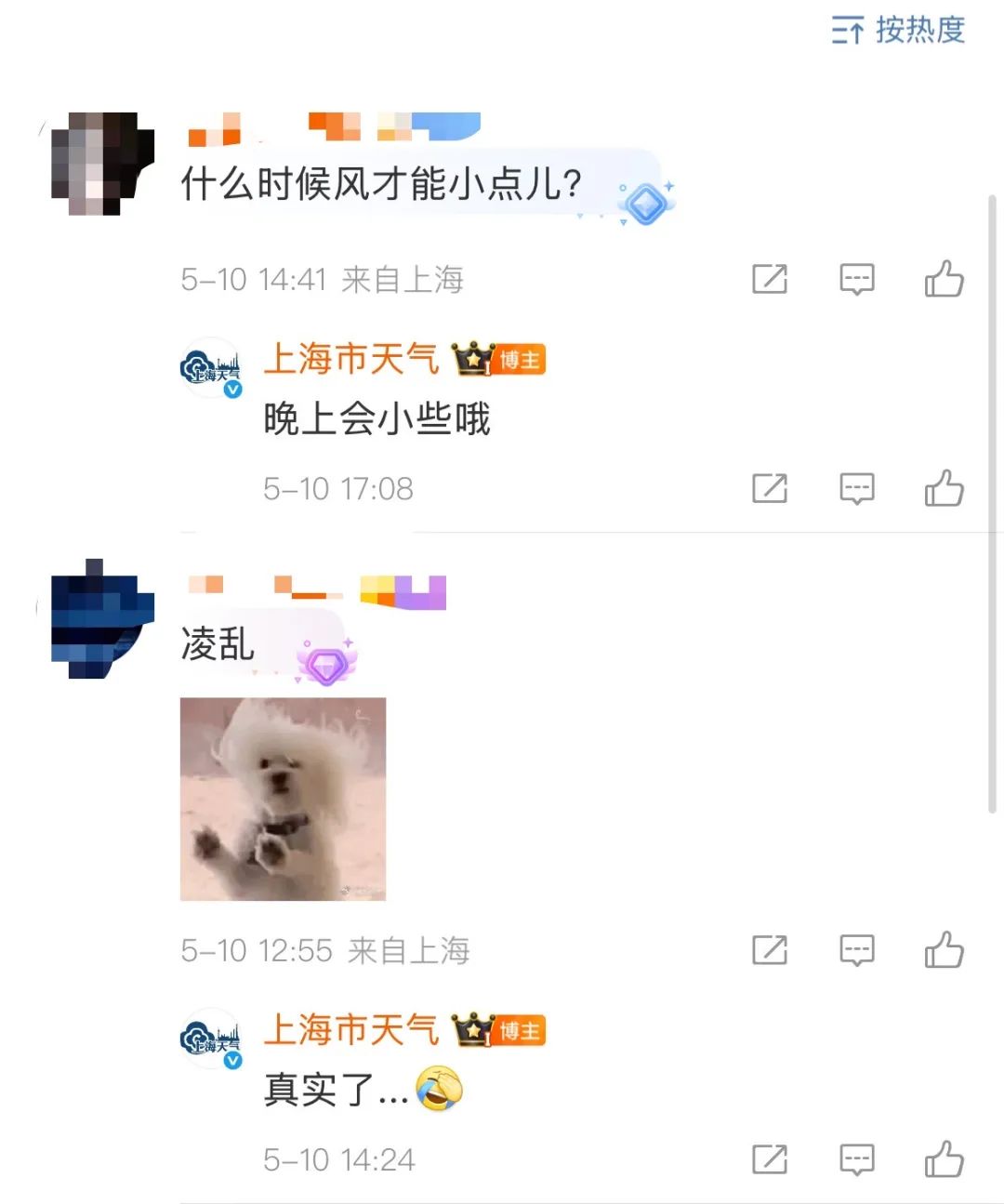Open 上海市天气 avatar beside 真实了... reply

pos(211,1039)
